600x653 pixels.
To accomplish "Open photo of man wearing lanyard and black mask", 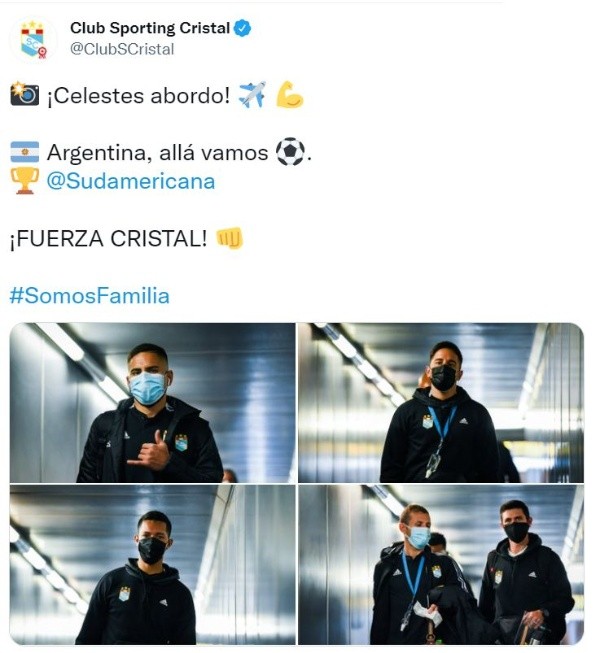I will pyautogui.click(x=441, y=403).
